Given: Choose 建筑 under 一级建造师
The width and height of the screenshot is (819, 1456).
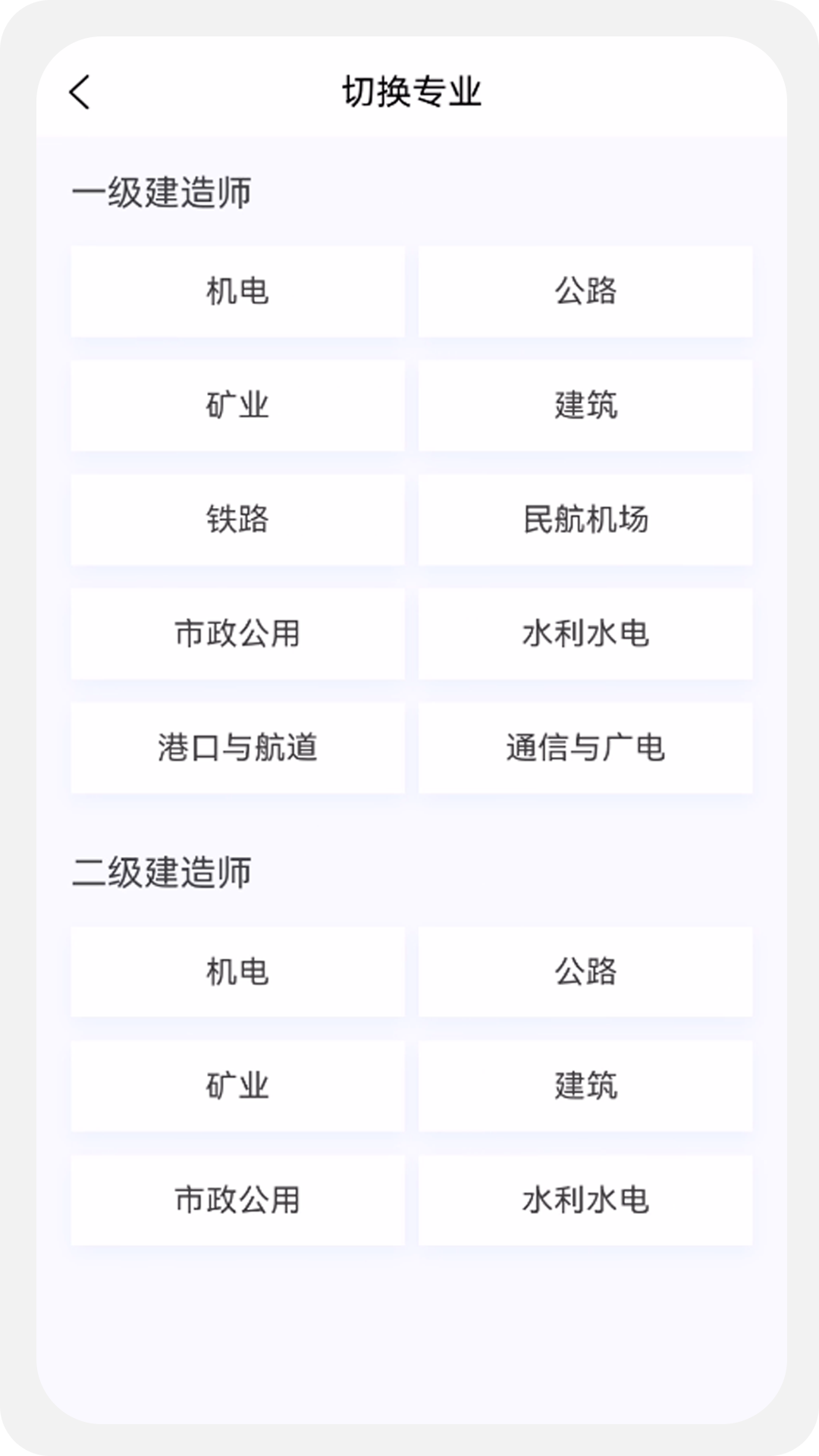Looking at the screenshot, I should point(585,406).
